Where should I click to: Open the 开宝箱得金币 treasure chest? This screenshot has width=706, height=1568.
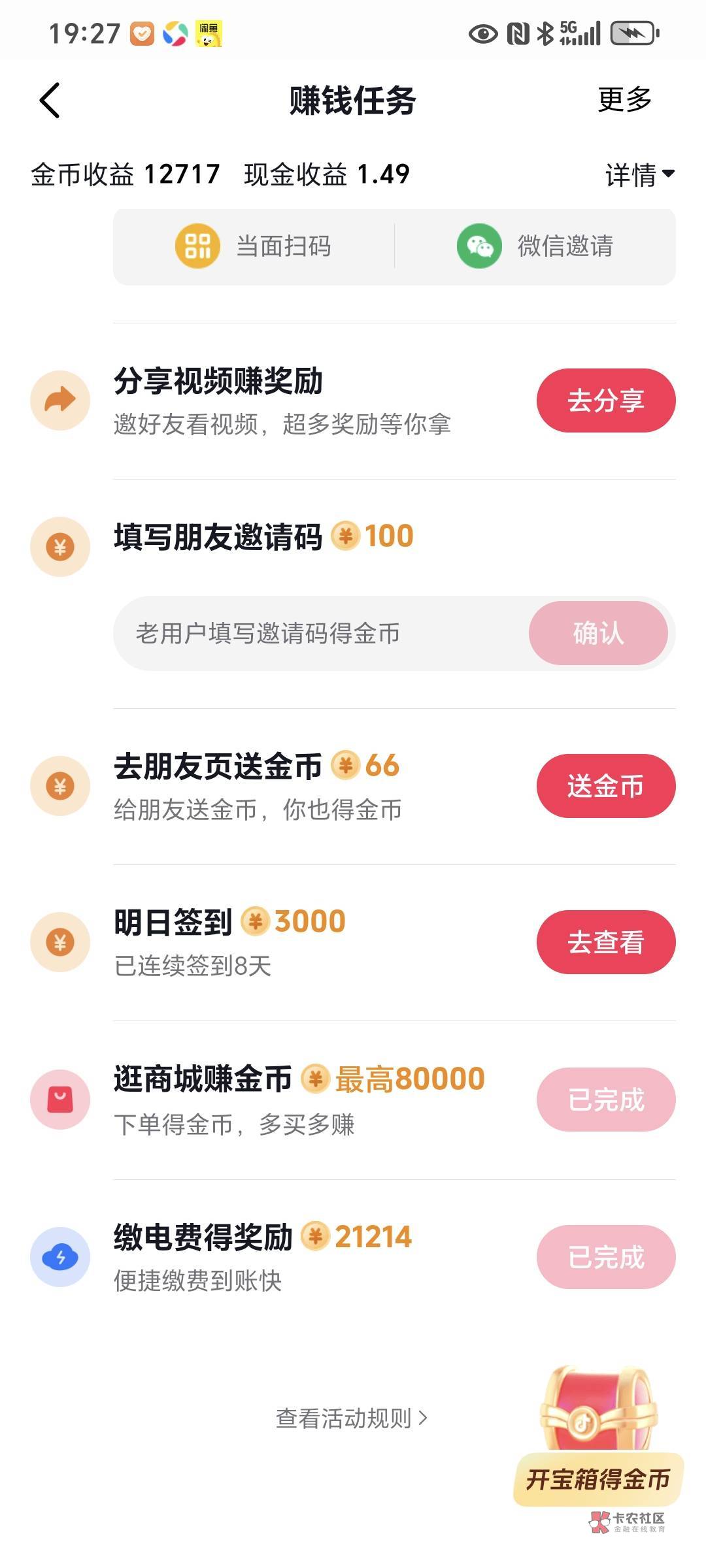(x=597, y=1437)
